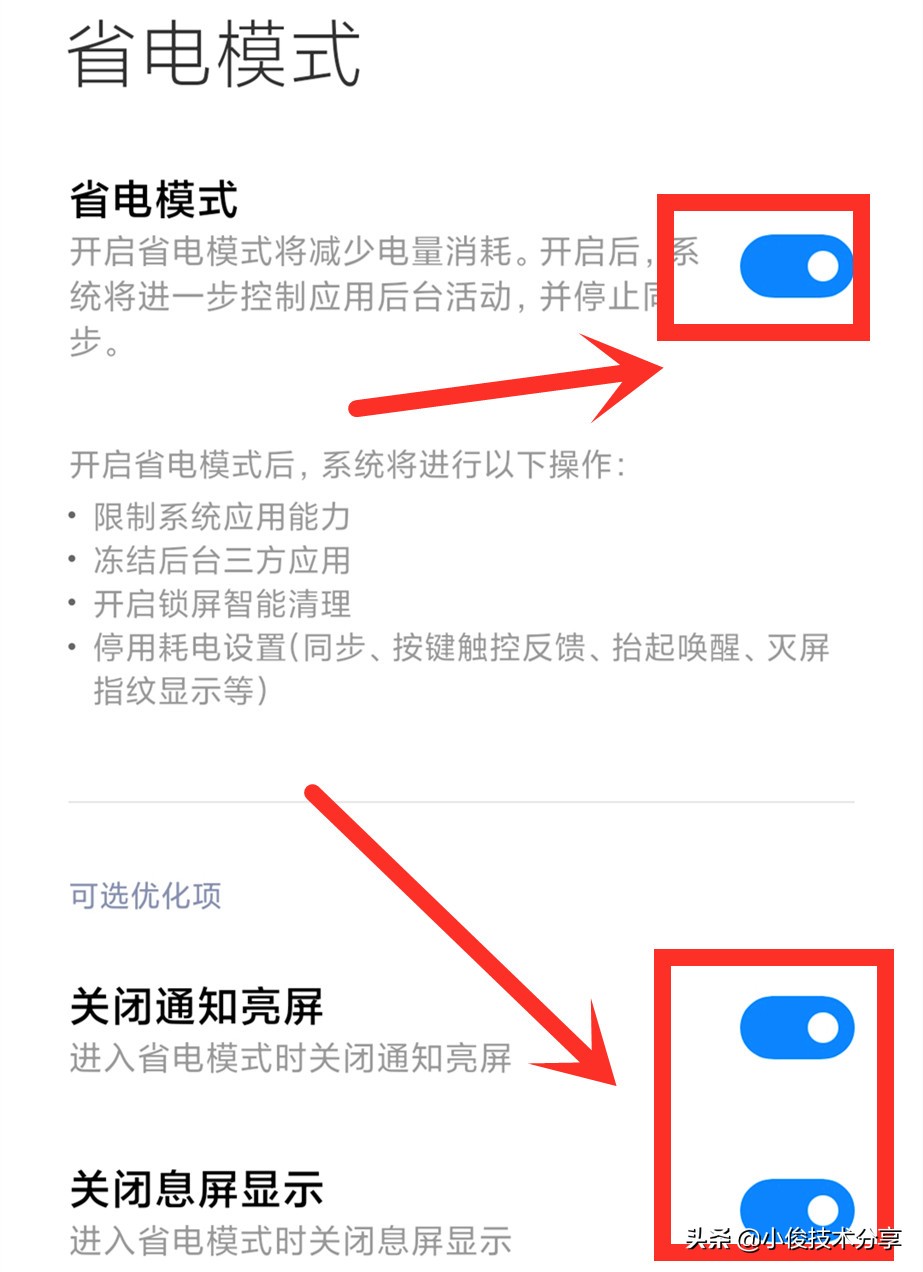Tap the 冻结后台三方应用 bullet entry
Image resolution: width=923 pixels, height=1272 pixels.
[215, 561]
